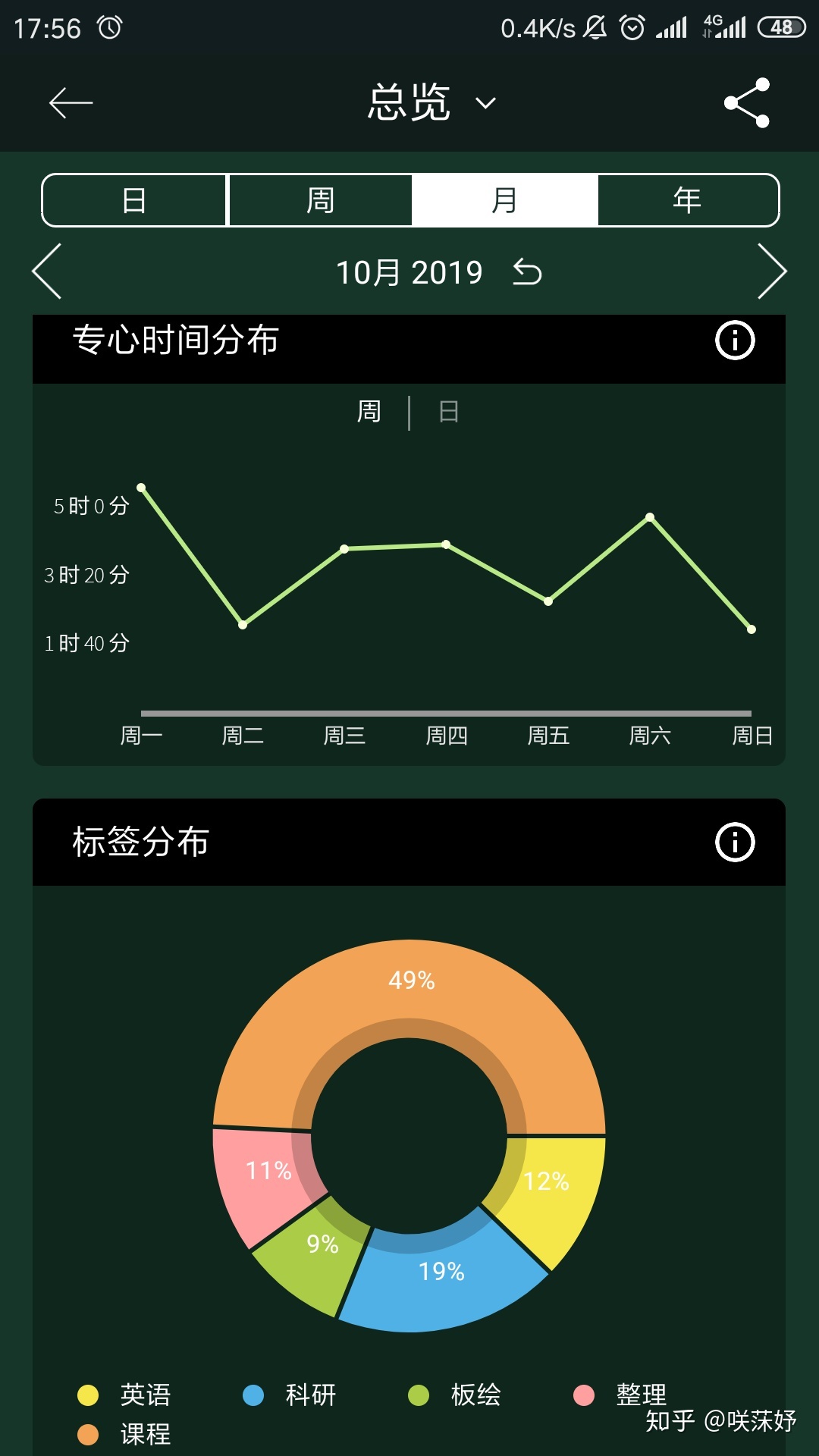The image size is (819, 1456).
Task: Open the 总览 dropdown in the title
Action: (431, 102)
